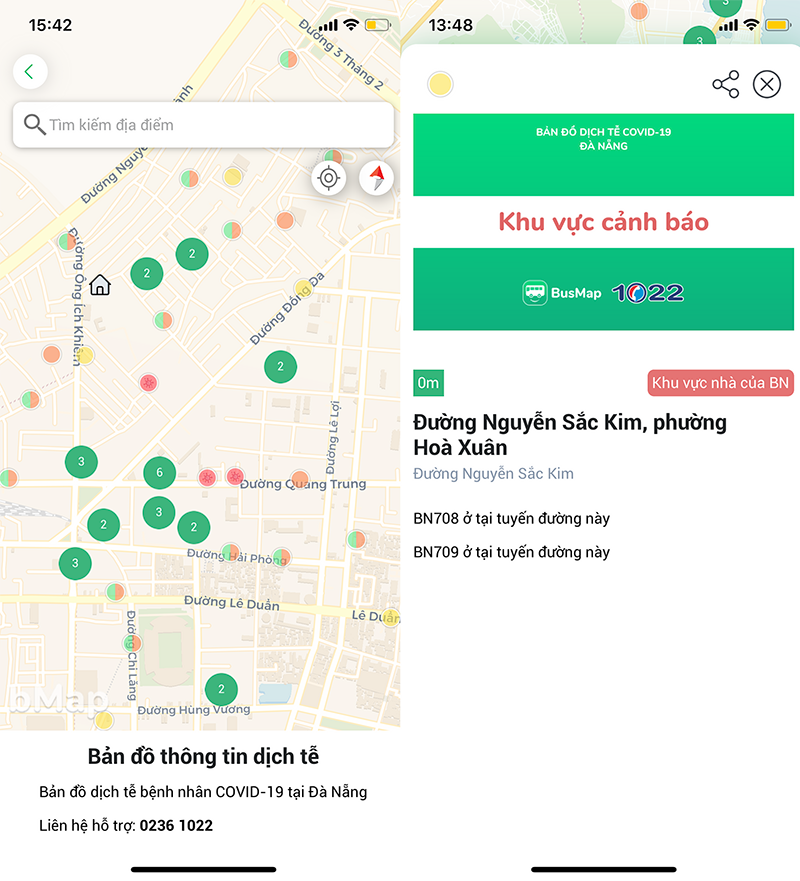Image resolution: width=800 pixels, height=881 pixels.
Task: Share this warning area's details
Action: pyautogui.click(x=725, y=85)
